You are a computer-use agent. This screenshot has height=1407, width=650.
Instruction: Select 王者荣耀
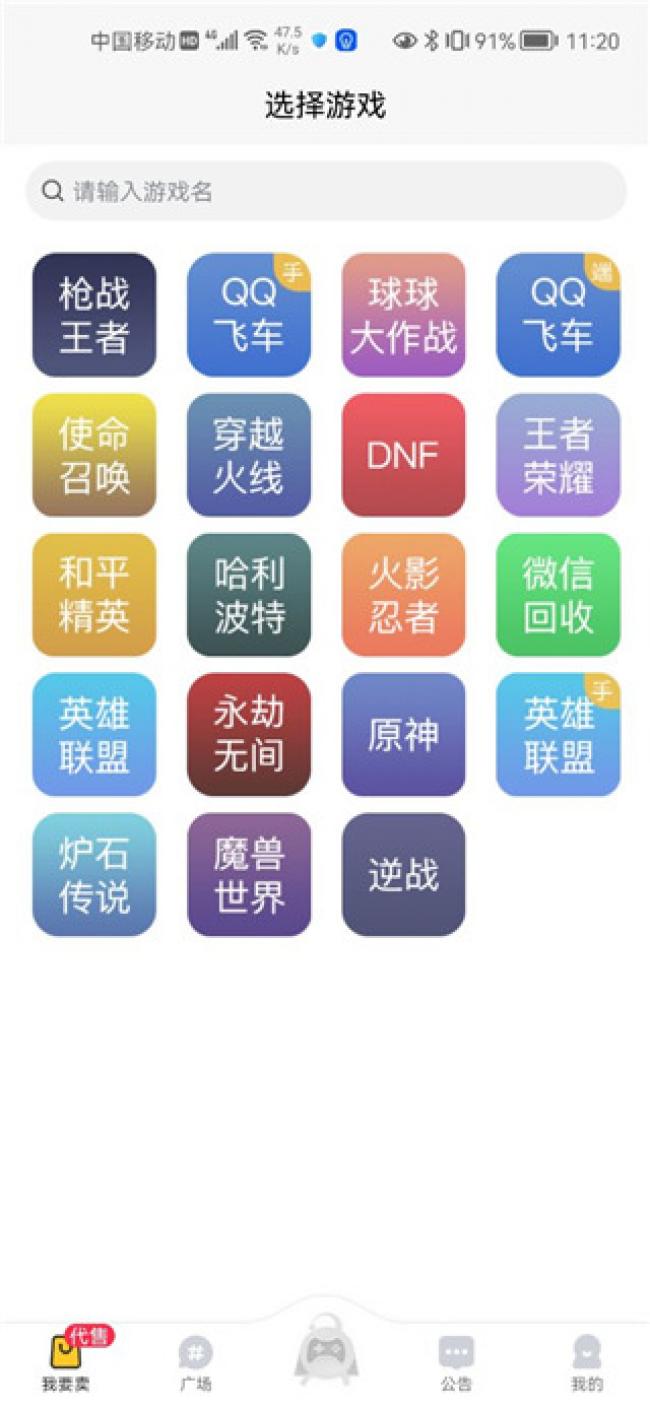558,455
